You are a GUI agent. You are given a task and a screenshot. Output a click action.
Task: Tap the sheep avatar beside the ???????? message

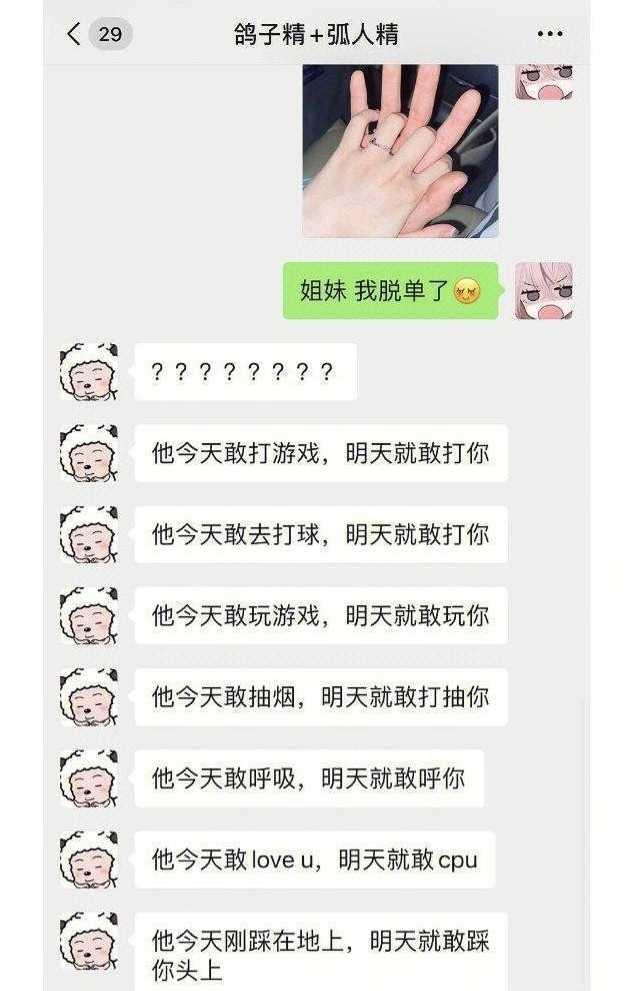(x=88, y=372)
